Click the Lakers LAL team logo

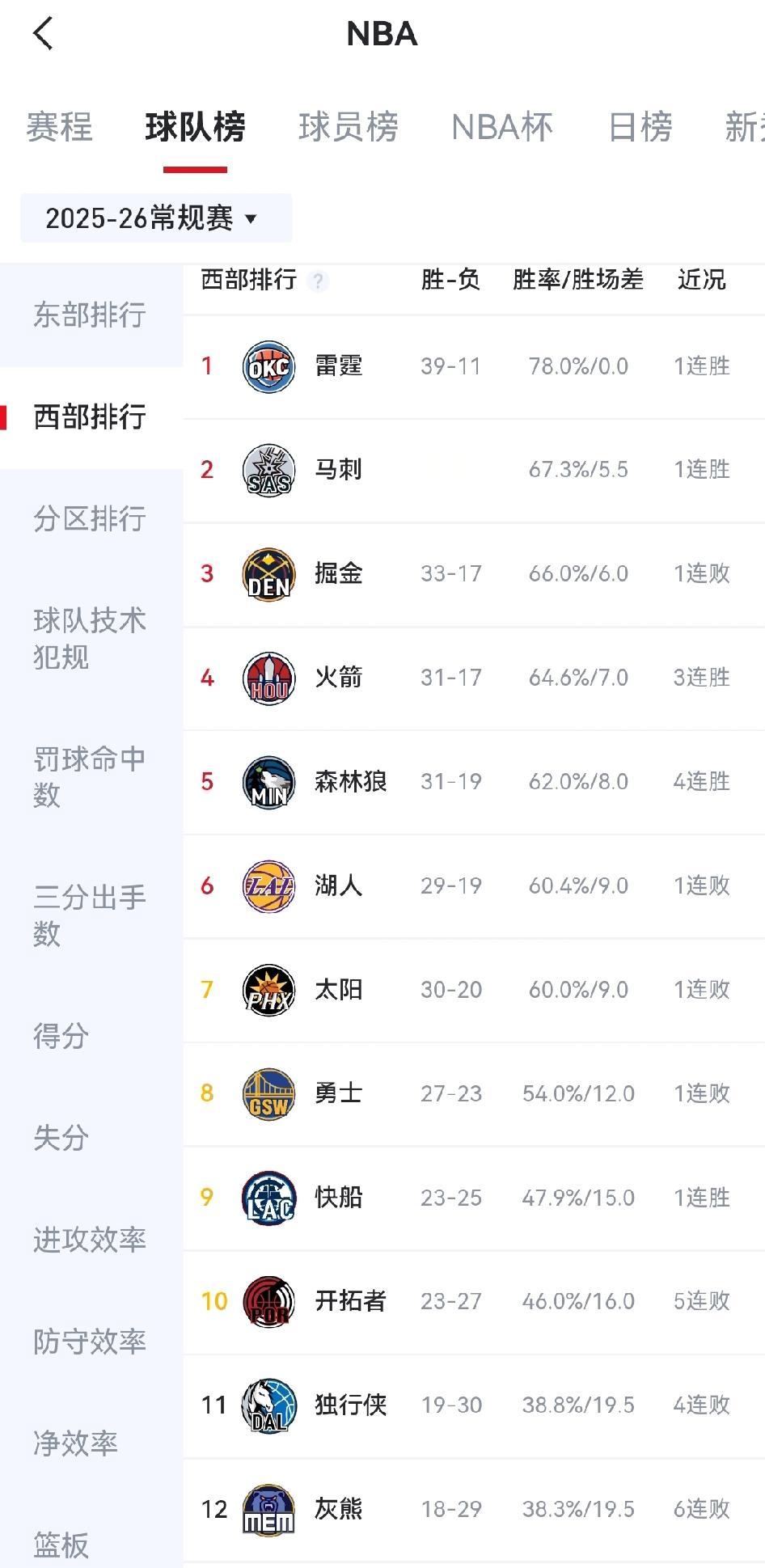[268, 885]
